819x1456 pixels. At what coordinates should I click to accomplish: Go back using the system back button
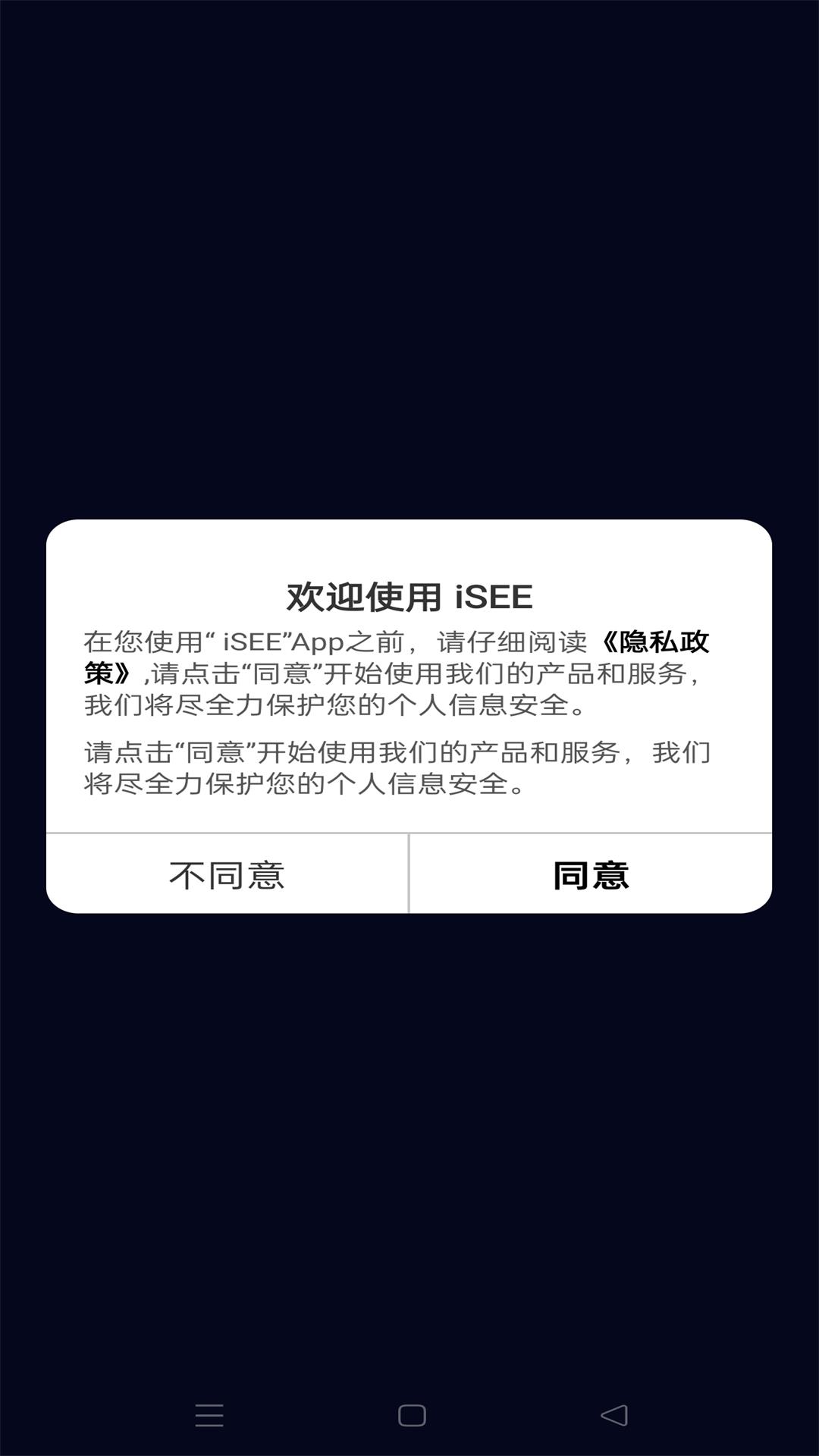point(614,1415)
